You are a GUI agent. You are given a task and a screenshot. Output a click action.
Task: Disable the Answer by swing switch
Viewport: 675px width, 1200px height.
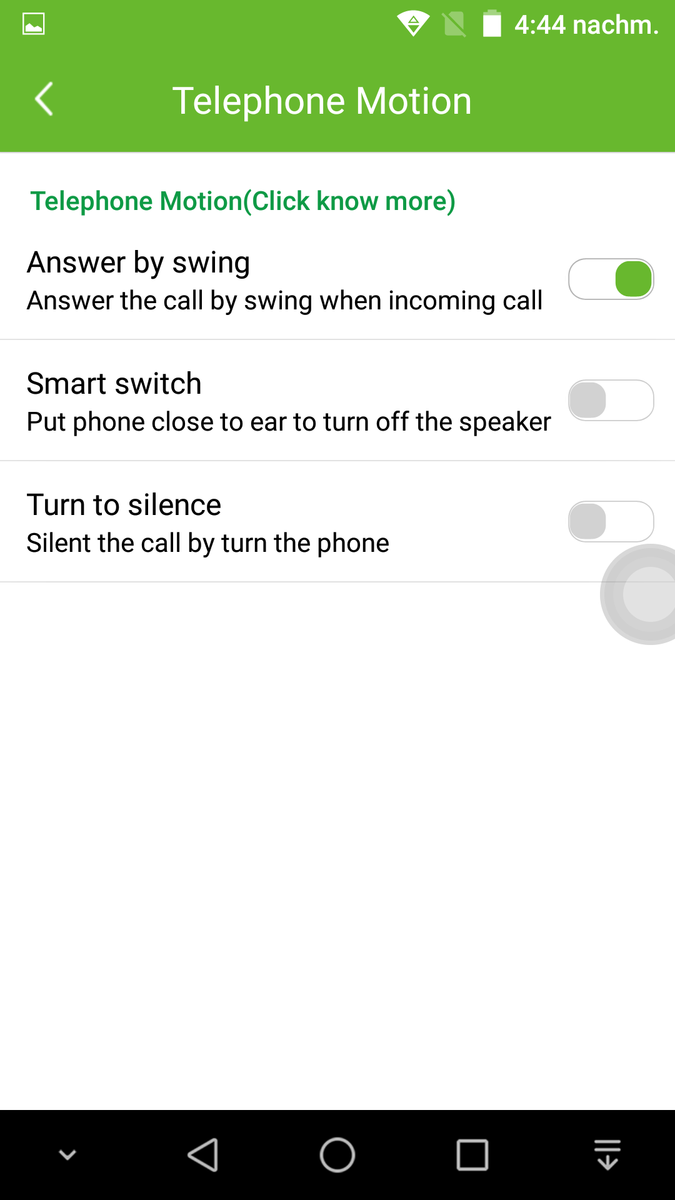point(611,279)
